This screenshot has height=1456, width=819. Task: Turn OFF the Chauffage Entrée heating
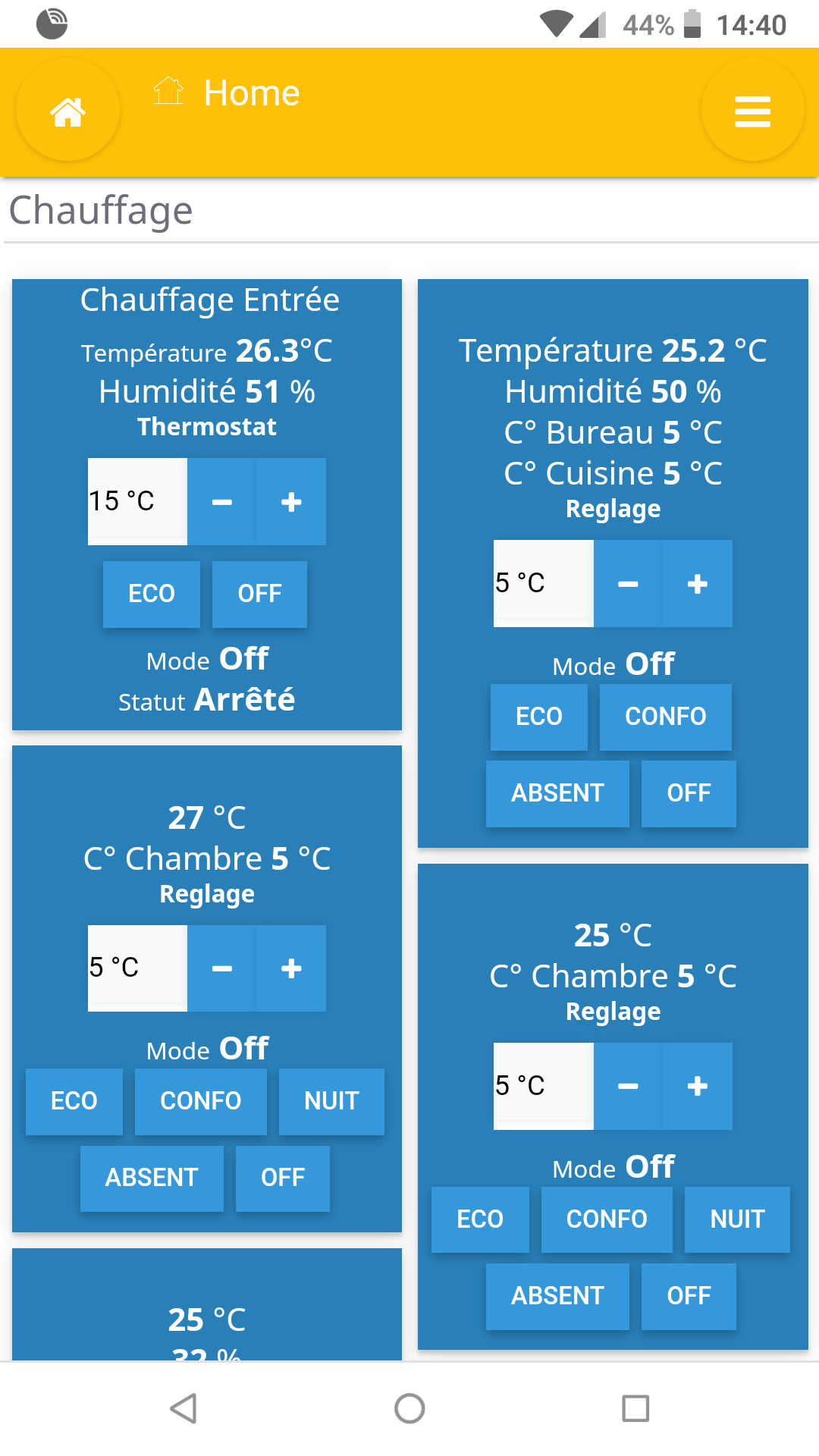point(259,594)
